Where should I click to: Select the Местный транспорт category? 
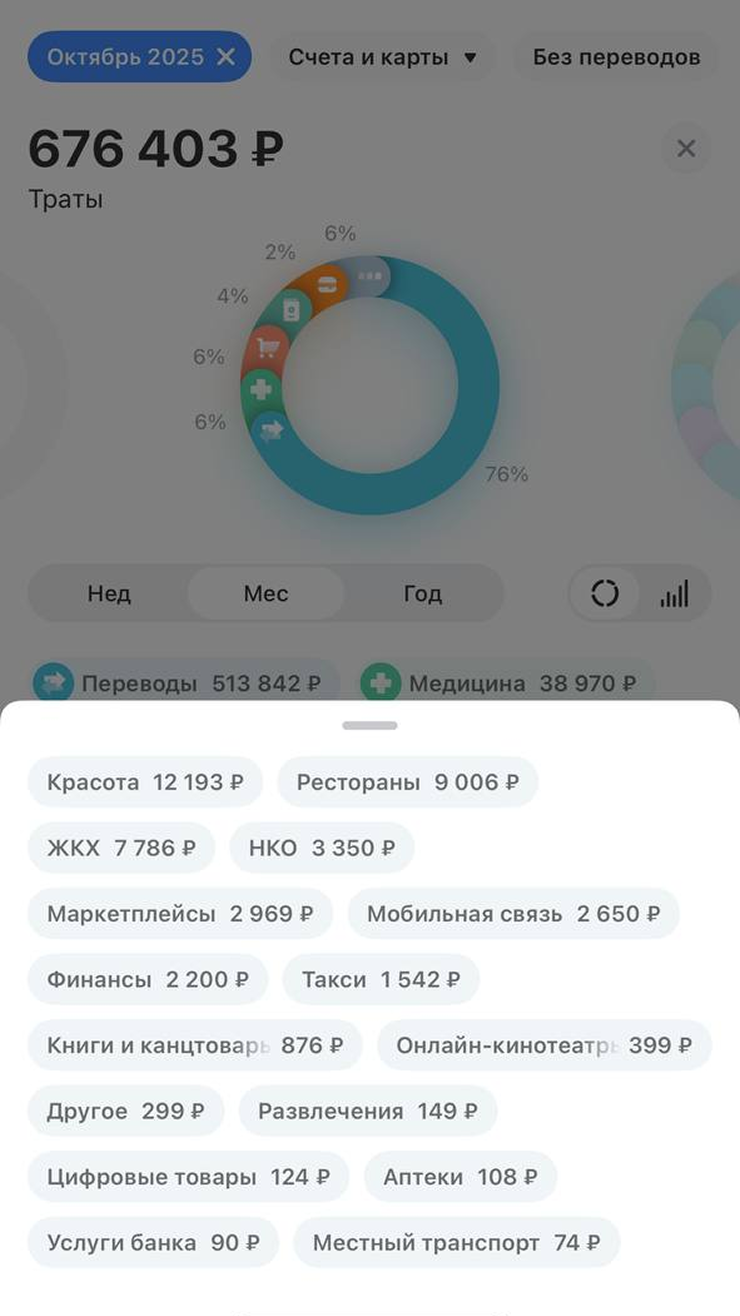(456, 1243)
